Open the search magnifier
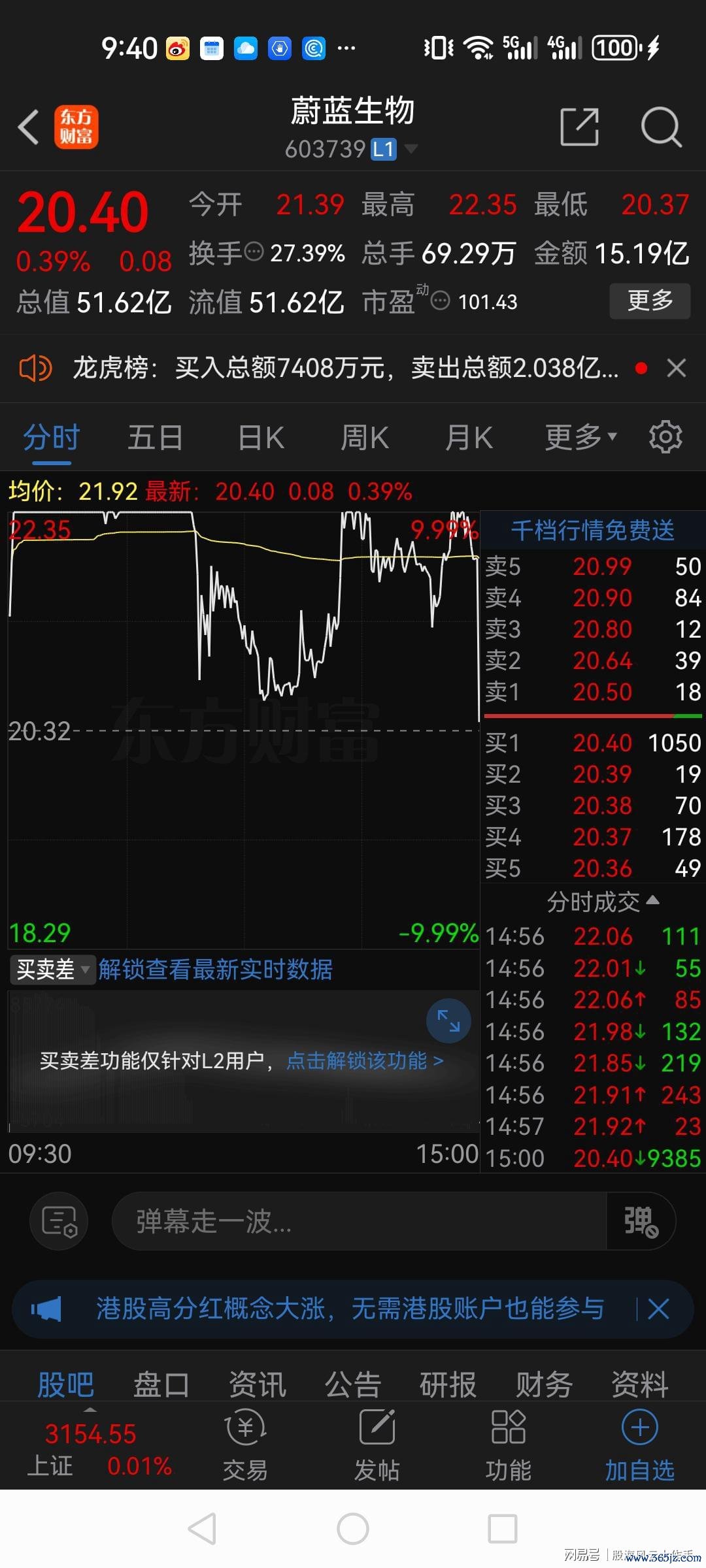Screen dimensions: 706x1568 point(662,127)
